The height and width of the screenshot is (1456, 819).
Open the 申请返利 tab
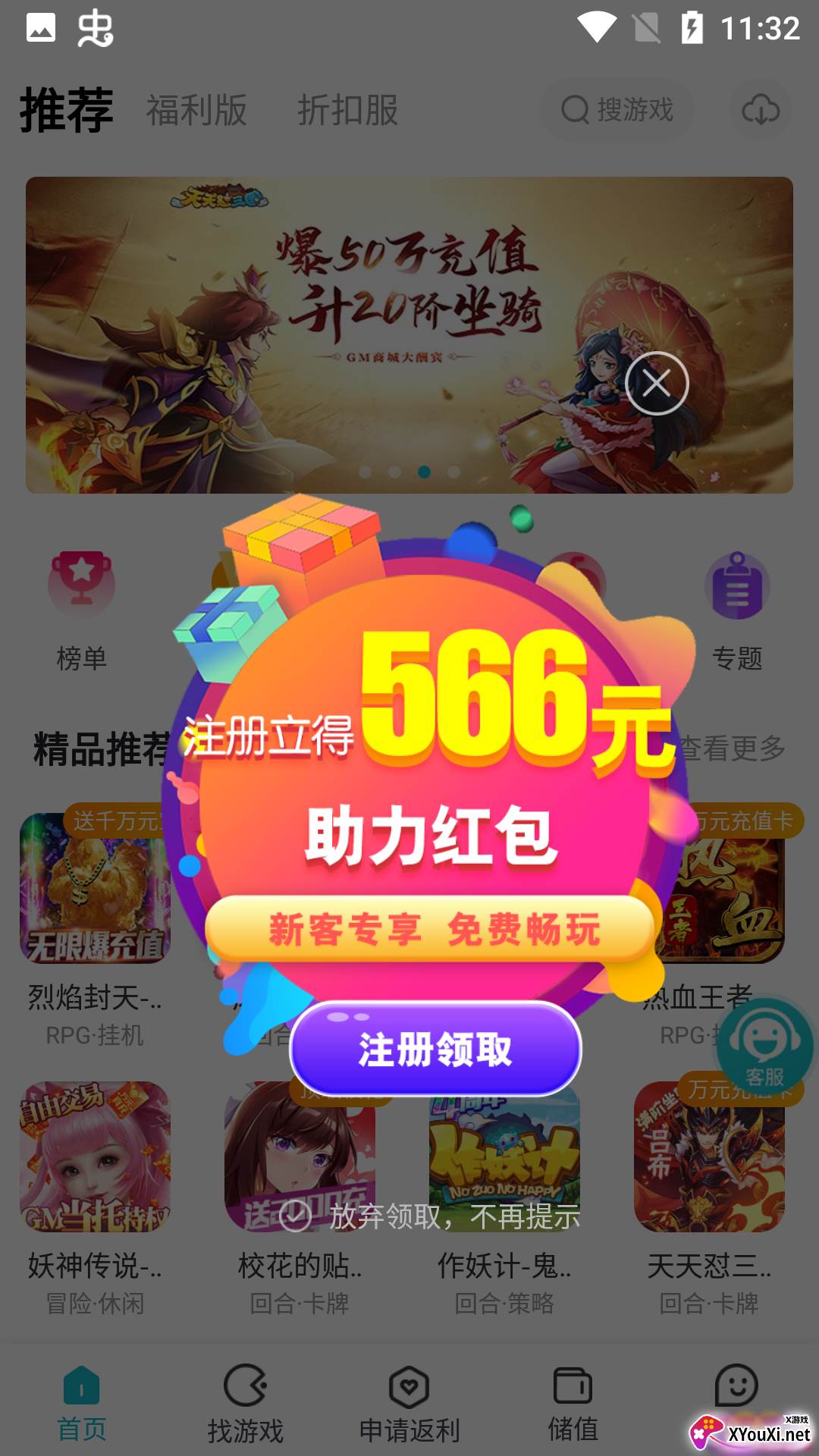tap(409, 1403)
